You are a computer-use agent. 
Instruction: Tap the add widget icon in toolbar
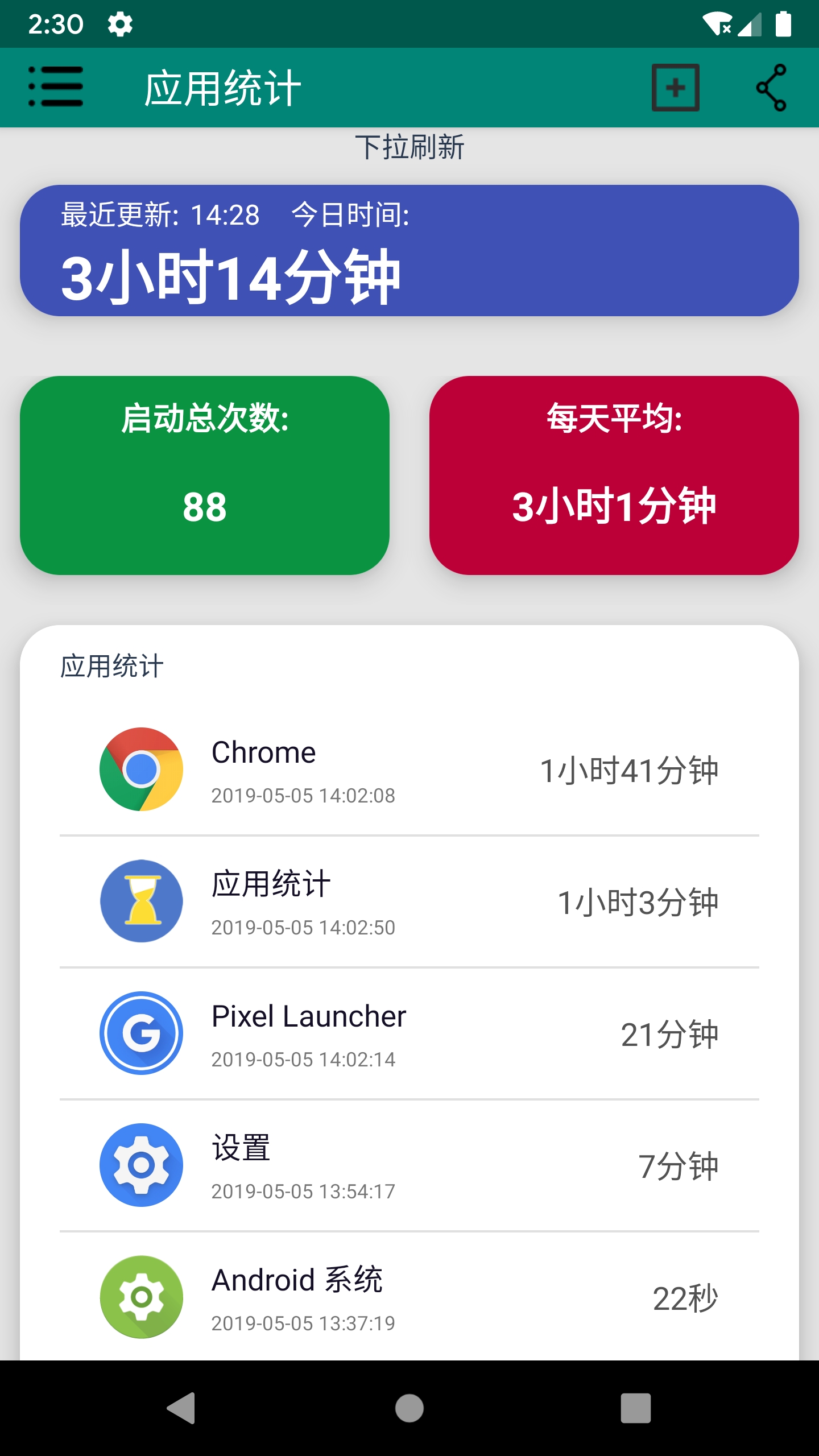(x=675, y=87)
